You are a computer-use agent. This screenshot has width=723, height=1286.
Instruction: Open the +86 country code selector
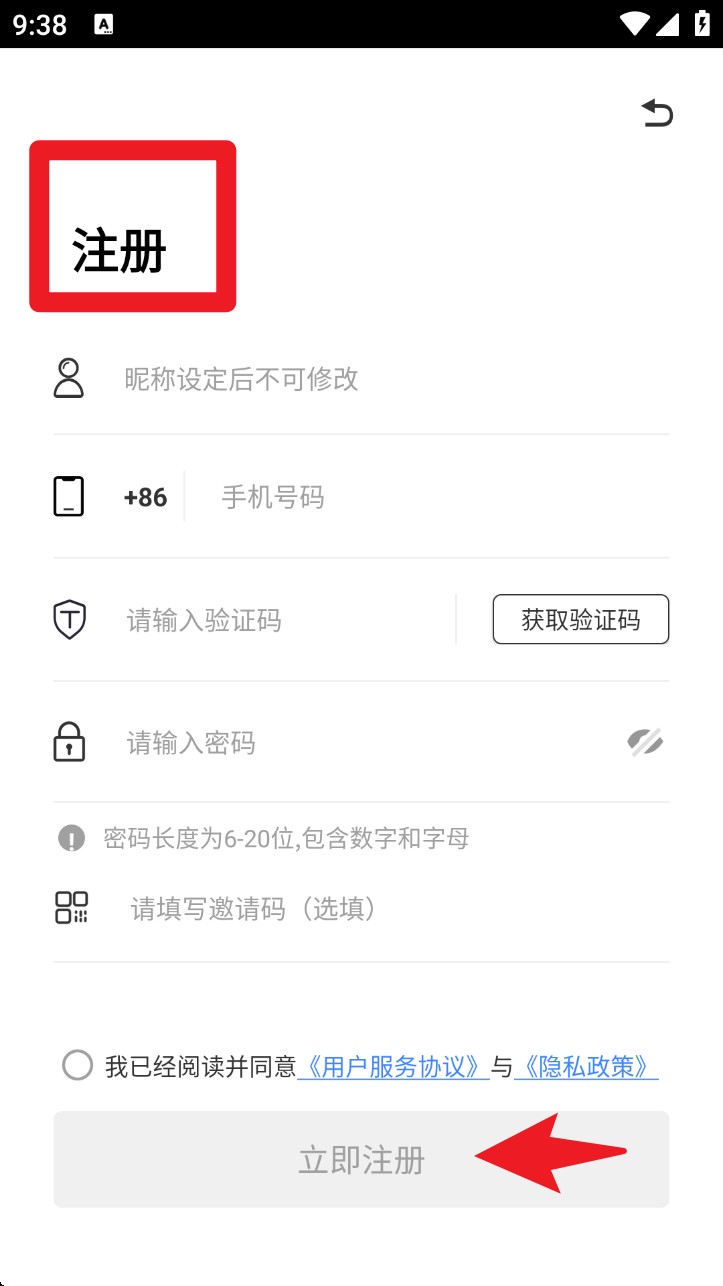(x=144, y=496)
